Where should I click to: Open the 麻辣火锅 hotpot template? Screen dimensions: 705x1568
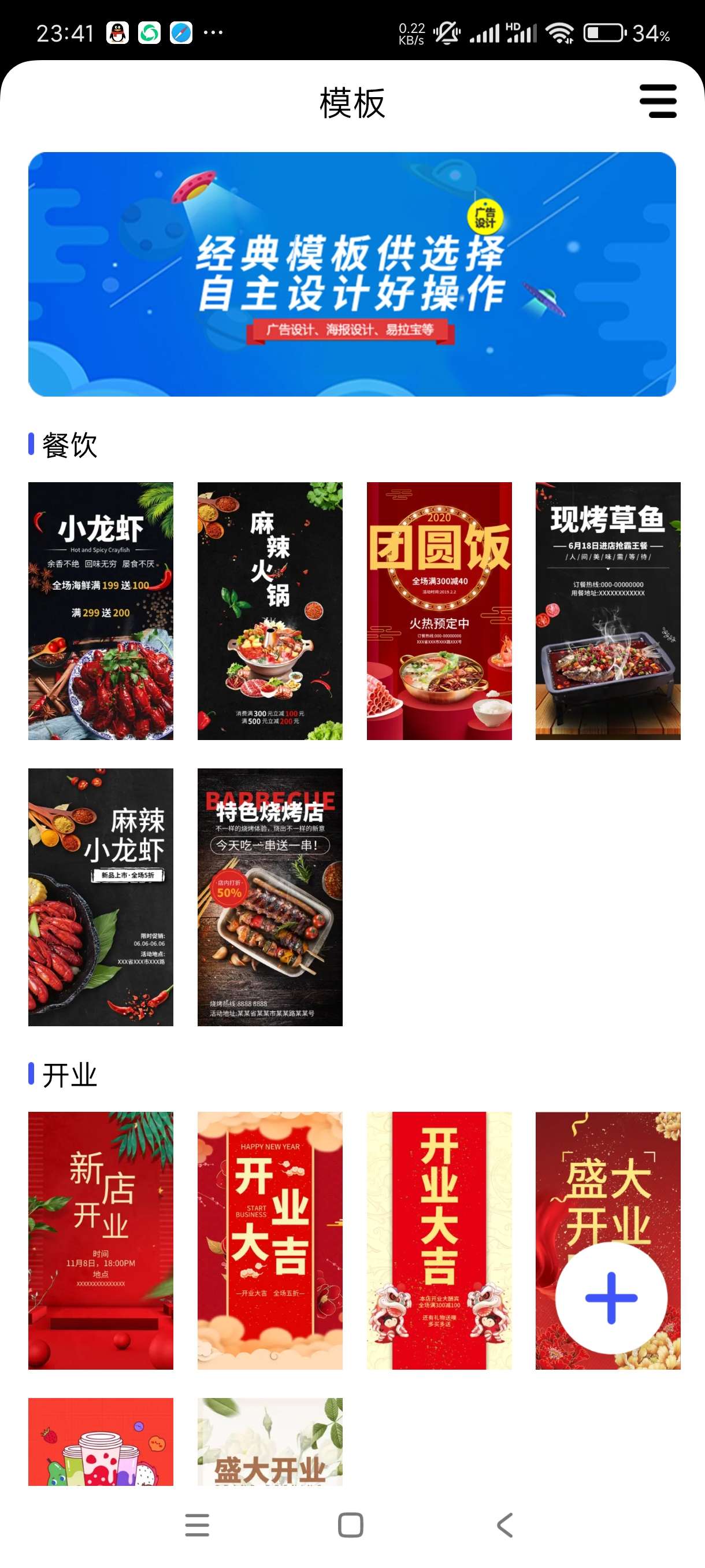pyautogui.click(x=269, y=611)
